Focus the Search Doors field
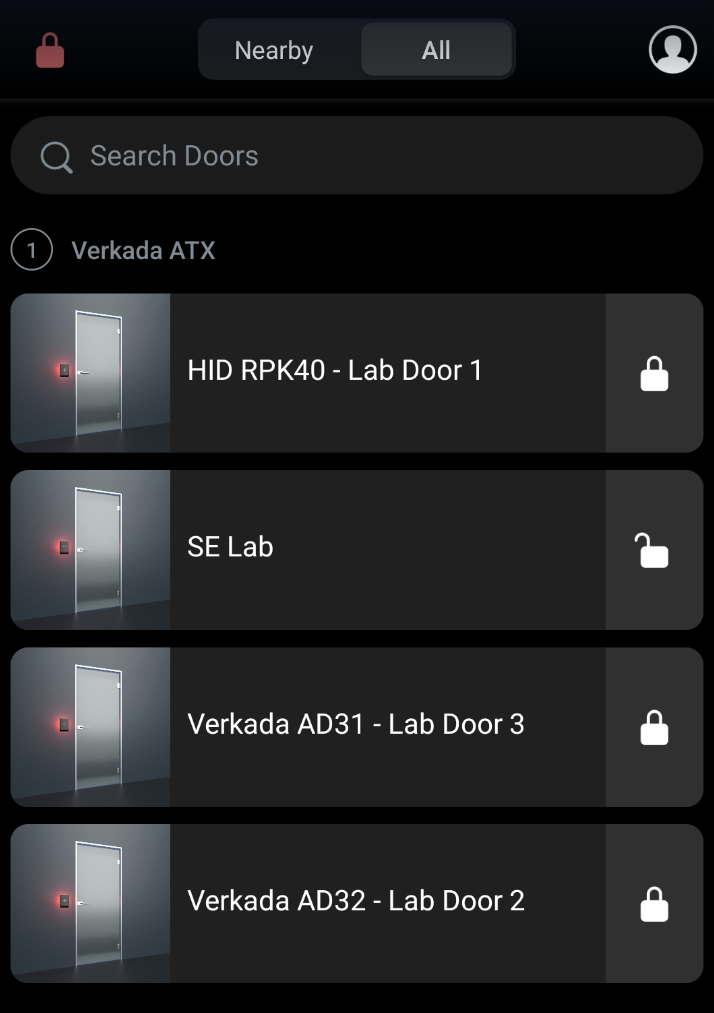This screenshot has height=1013, width=714. 357,156
